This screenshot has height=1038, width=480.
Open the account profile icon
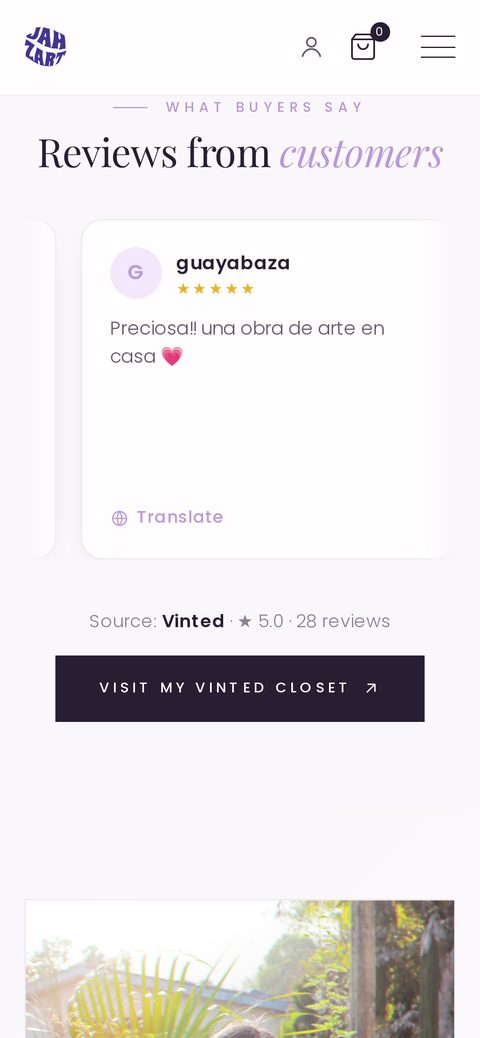click(311, 47)
